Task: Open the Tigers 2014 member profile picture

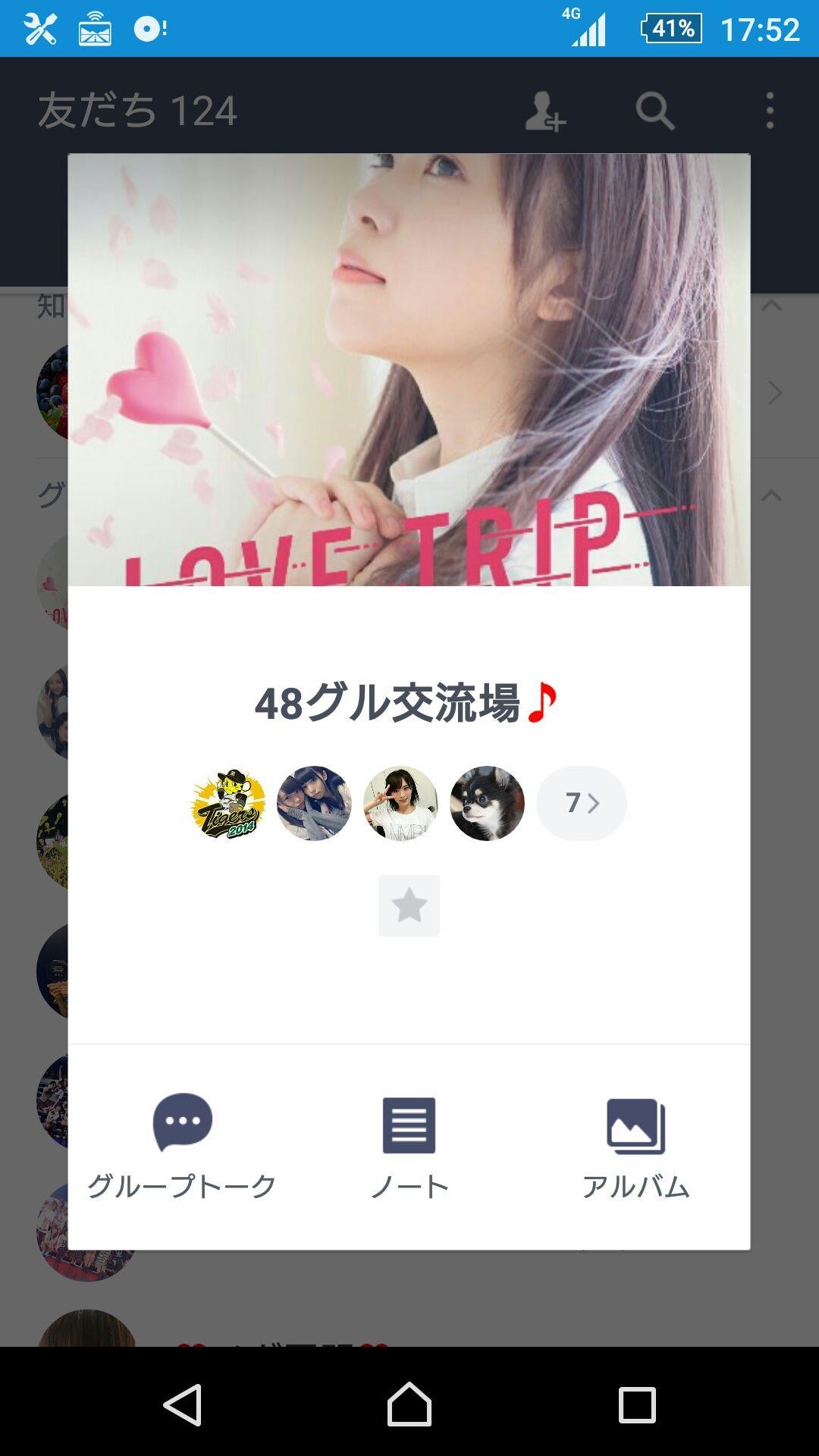Action: [228, 803]
